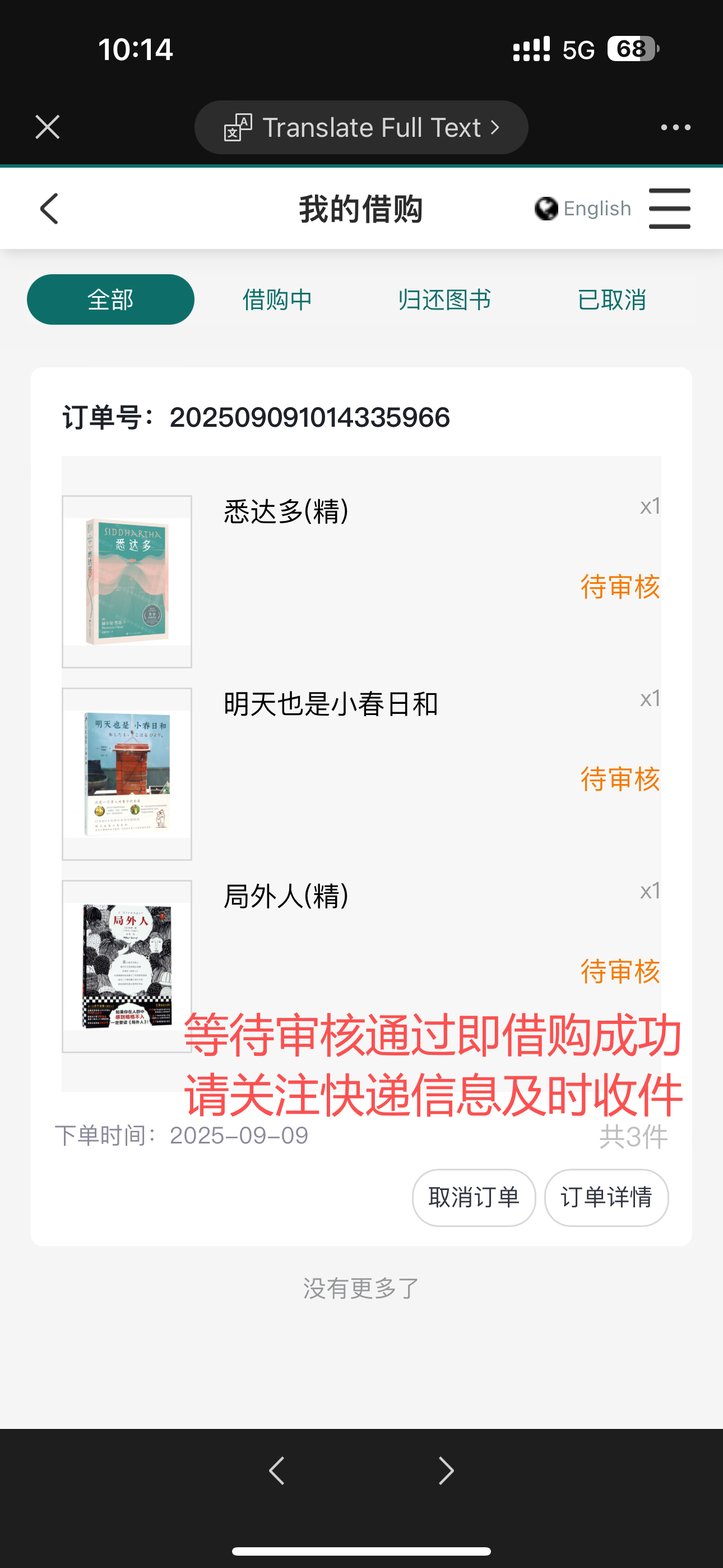Go back from 我的借购 page
Screen dimensions: 723x1568
[x=49, y=209]
